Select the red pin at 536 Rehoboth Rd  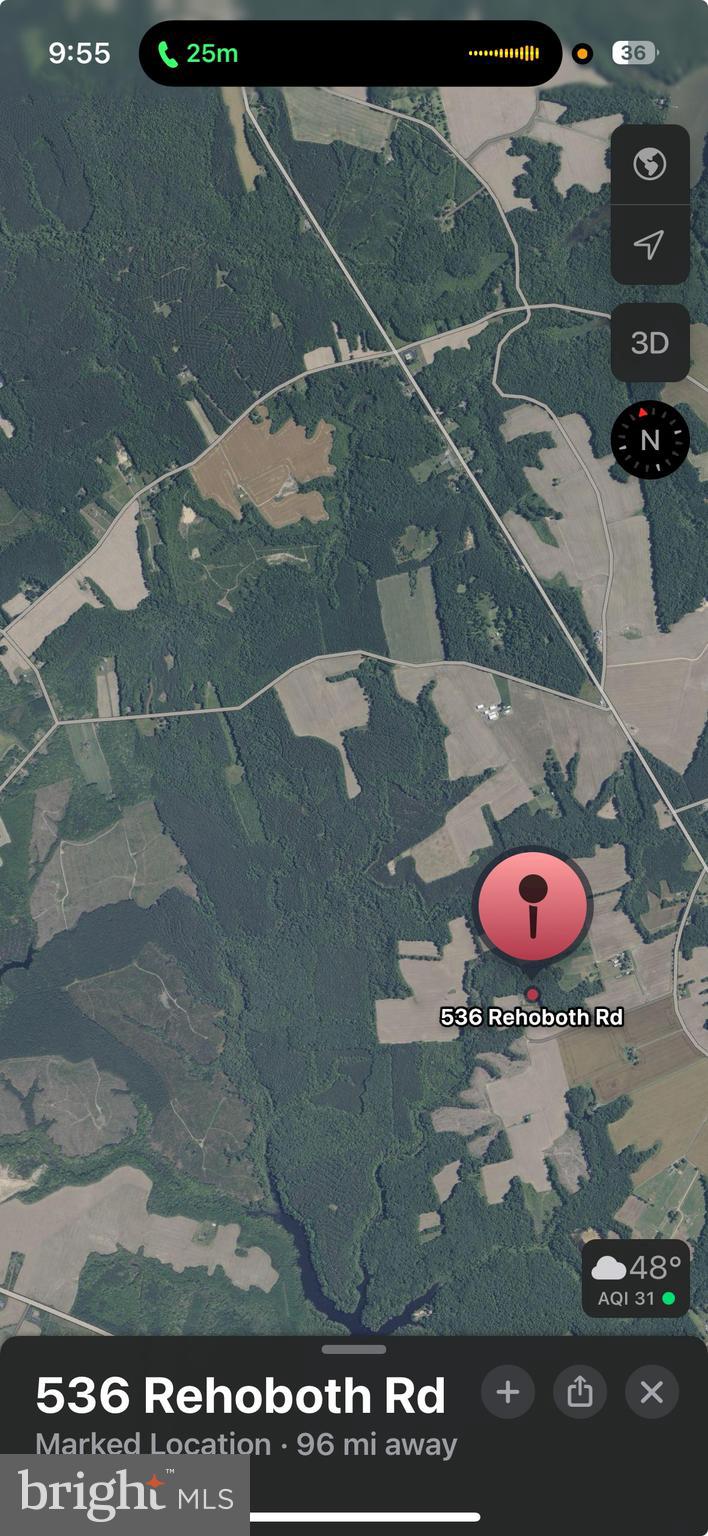532,907
